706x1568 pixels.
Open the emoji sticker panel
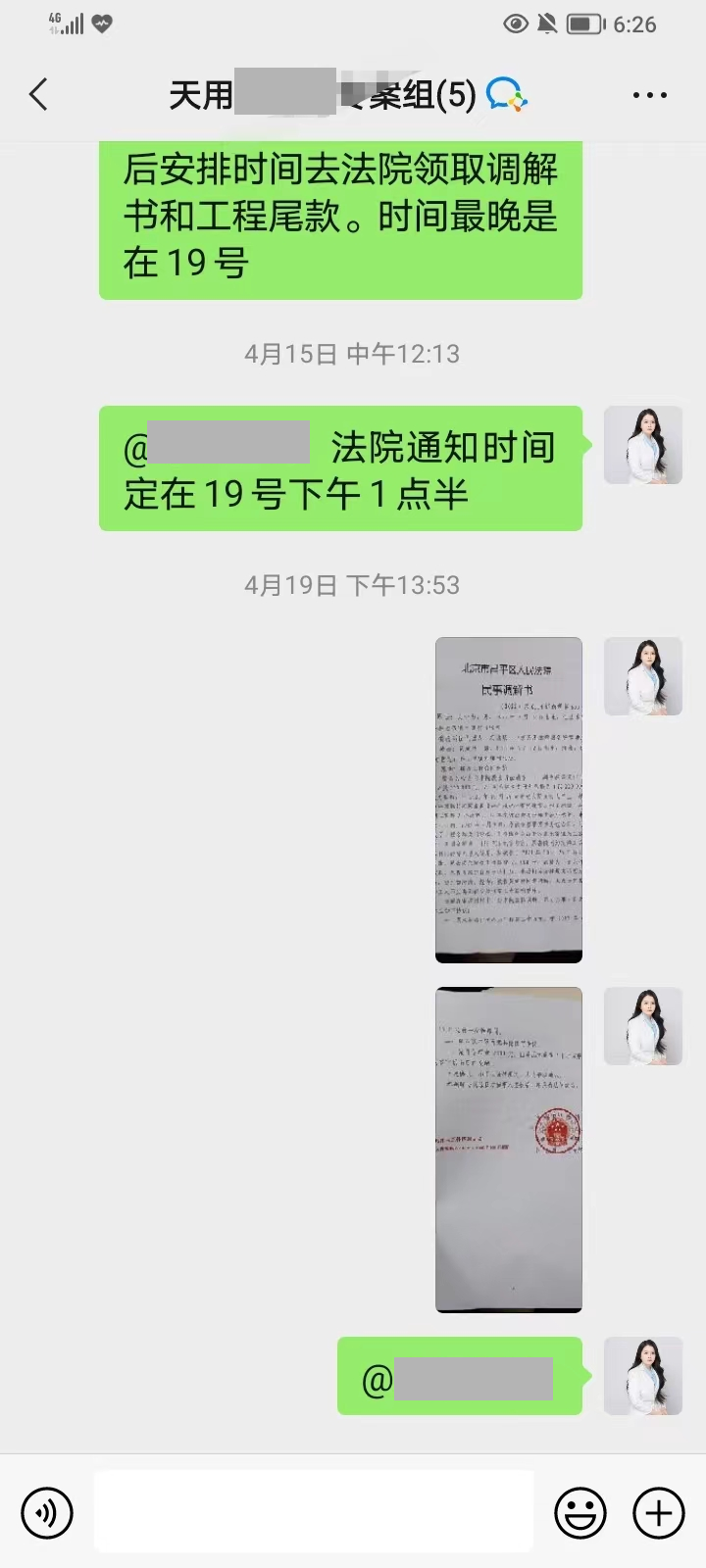(580, 1512)
